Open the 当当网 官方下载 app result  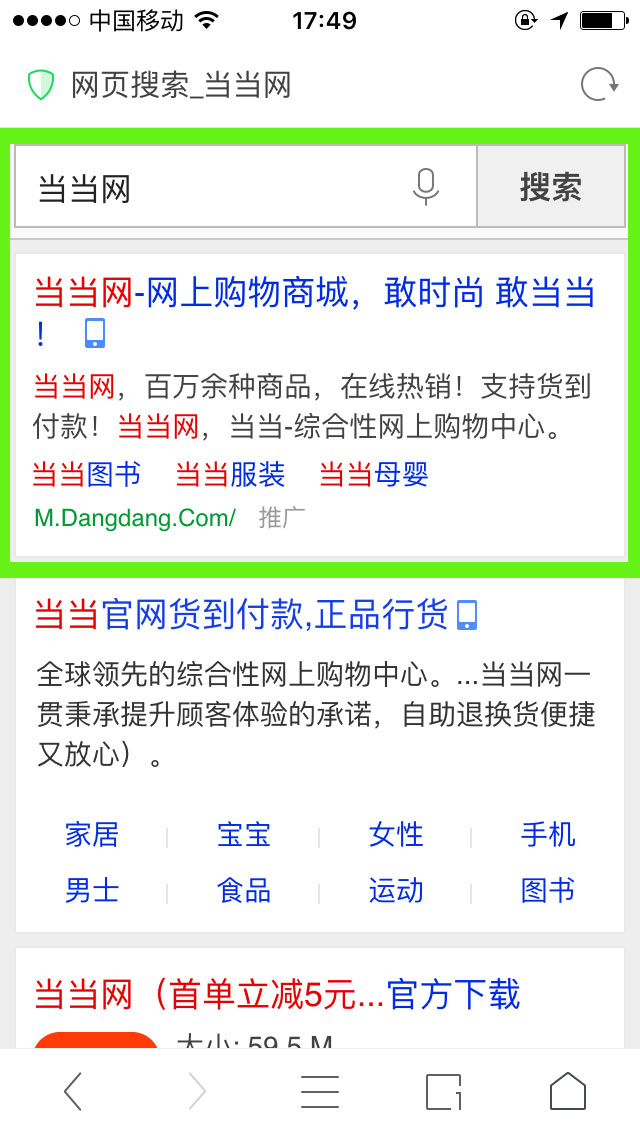(278, 994)
